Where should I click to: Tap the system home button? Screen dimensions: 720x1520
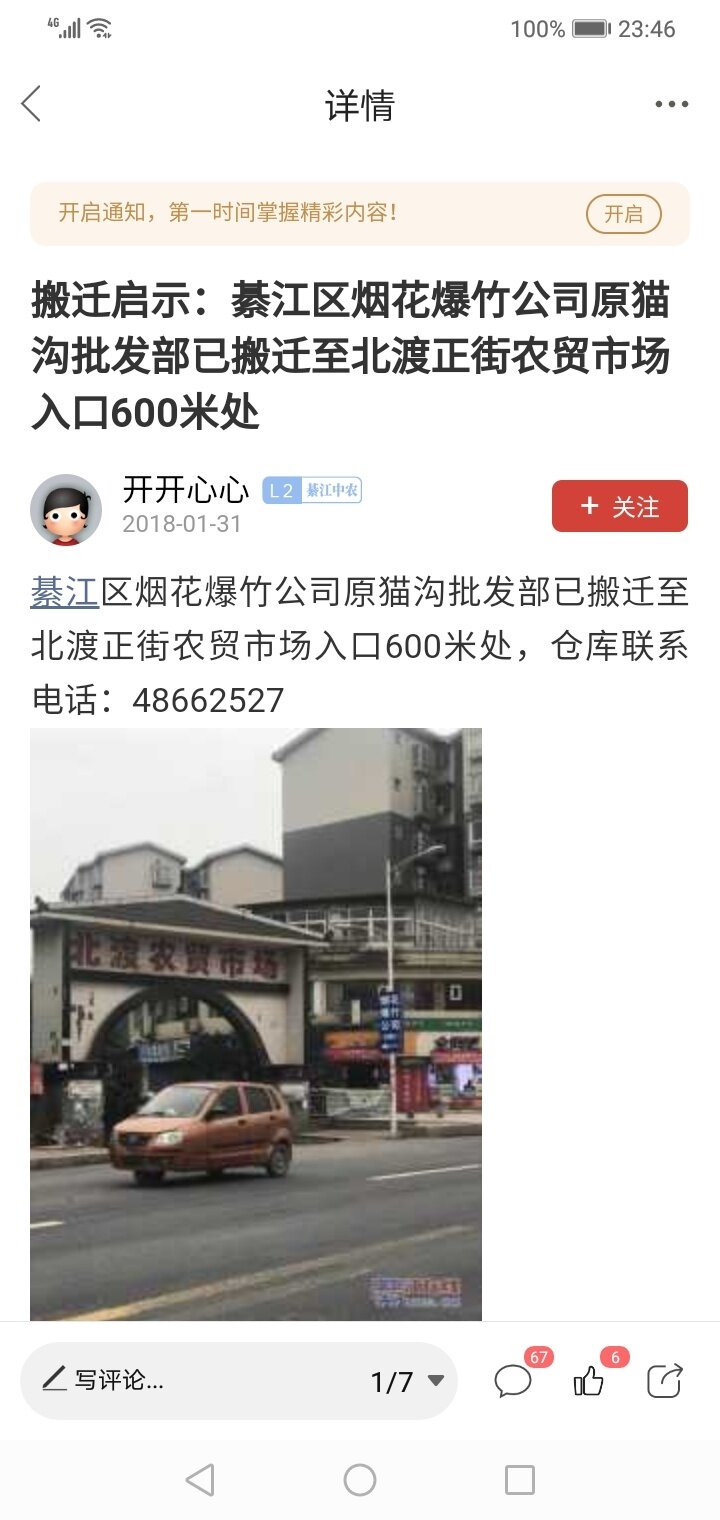(360, 1480)
